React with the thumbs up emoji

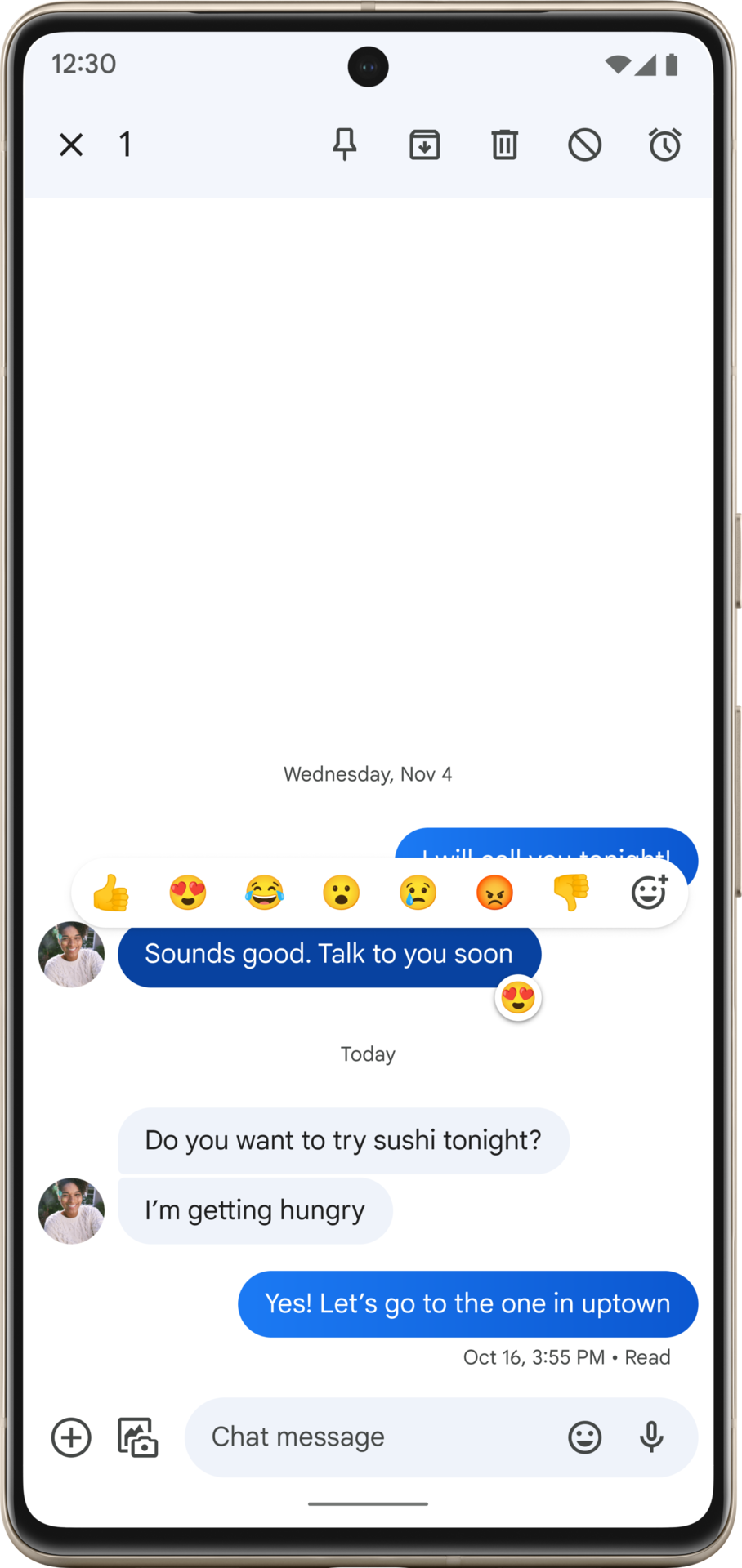pyautogui.click(x=111, y=892)
